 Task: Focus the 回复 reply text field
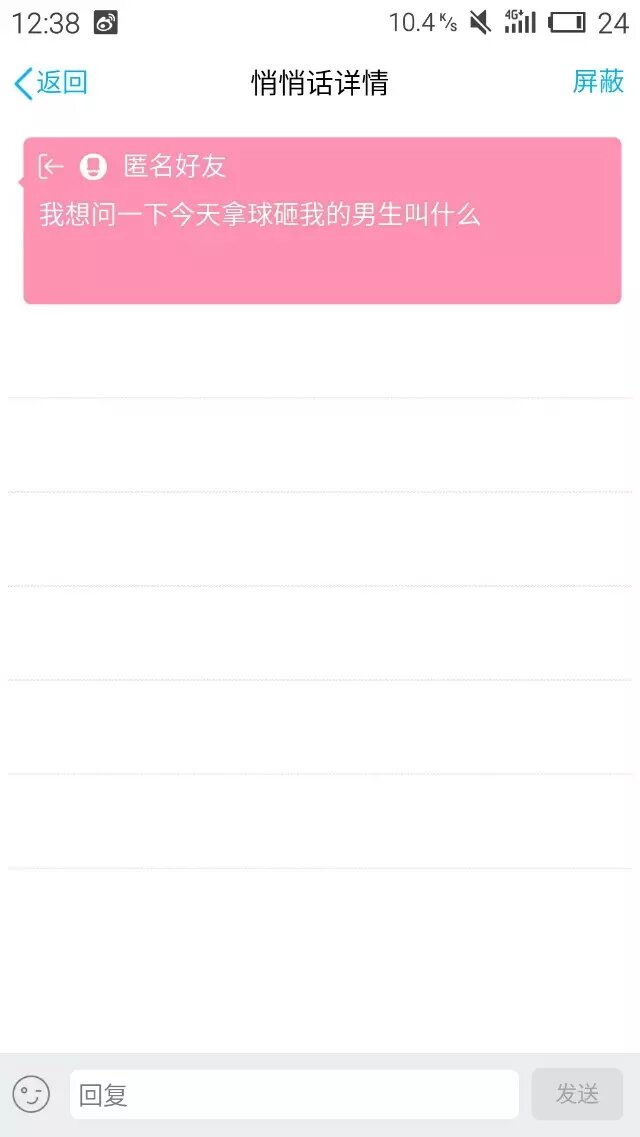[294, 1095]
